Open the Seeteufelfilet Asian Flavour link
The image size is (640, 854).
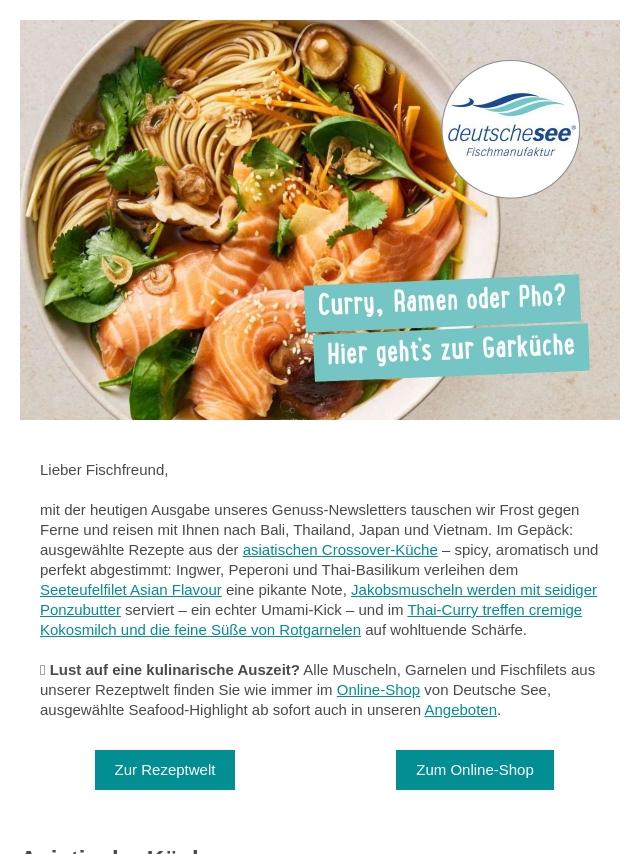coord(131,590)
